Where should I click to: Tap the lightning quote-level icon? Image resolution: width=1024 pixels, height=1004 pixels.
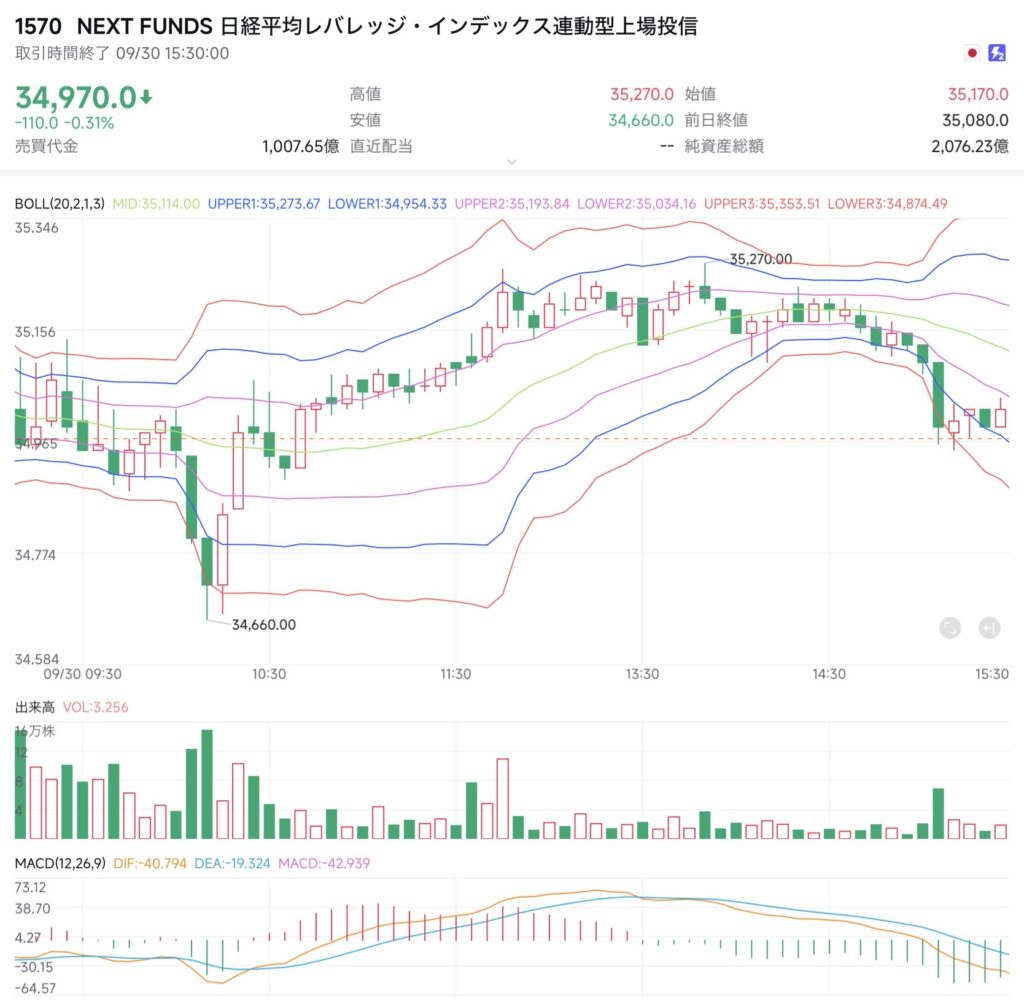click(996, 53)
